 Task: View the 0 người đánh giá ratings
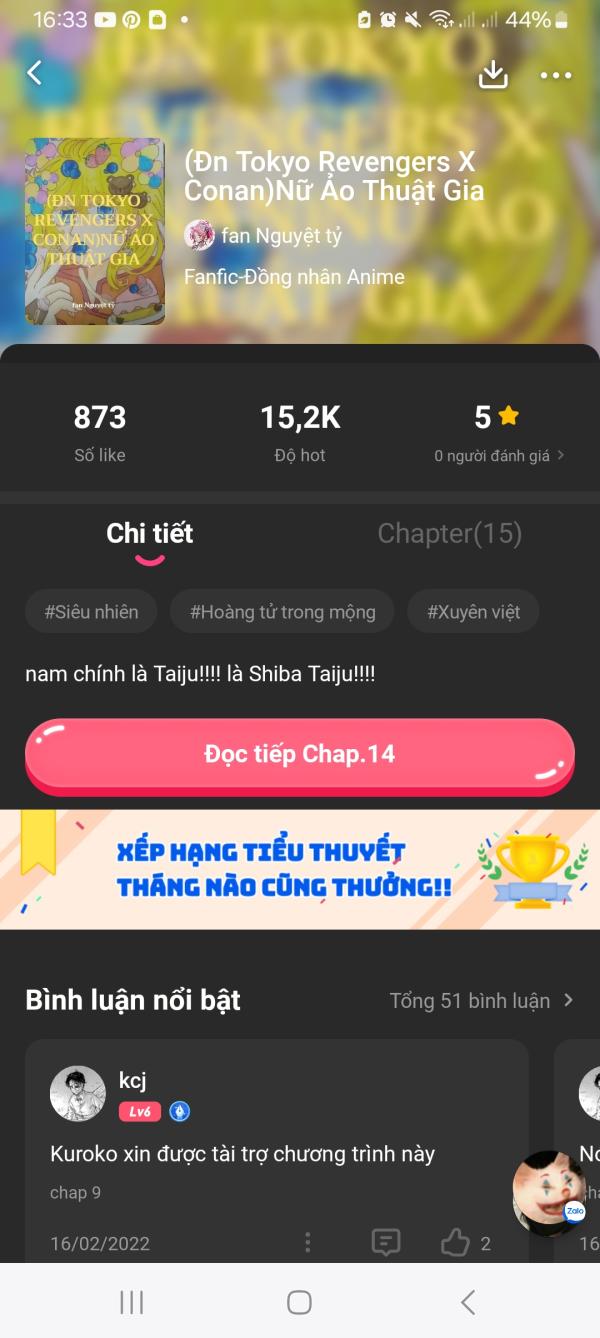tap(498, 455)
